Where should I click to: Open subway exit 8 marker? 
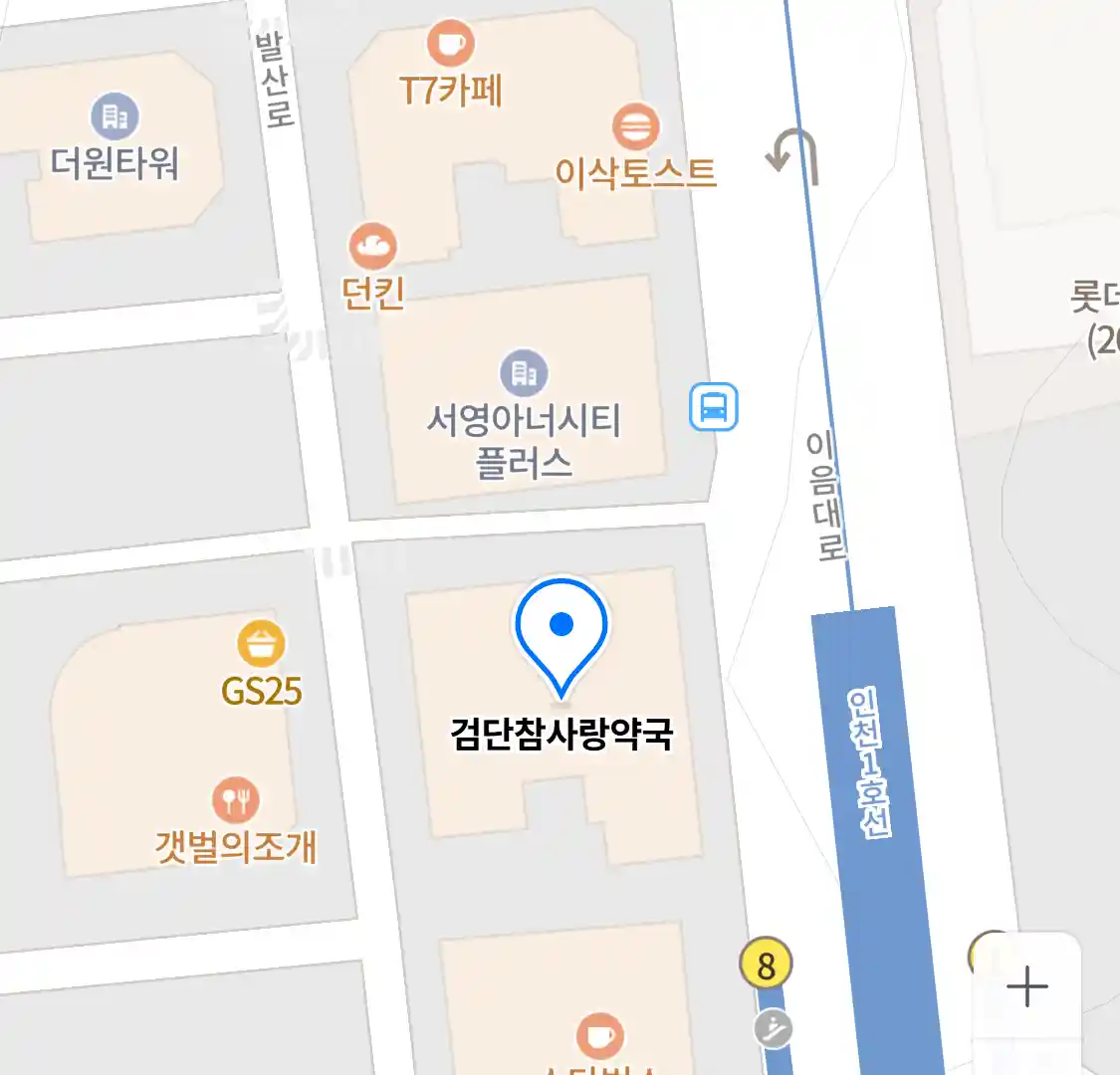[x=766, y=965]
